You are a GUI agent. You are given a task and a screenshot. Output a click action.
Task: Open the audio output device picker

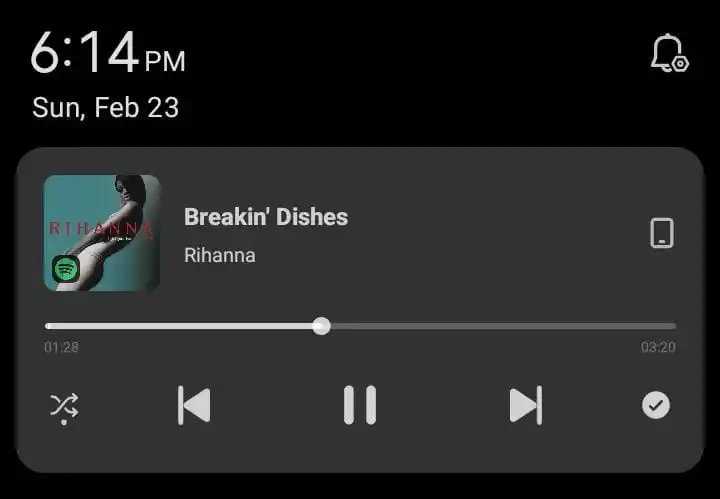point(661,233)
